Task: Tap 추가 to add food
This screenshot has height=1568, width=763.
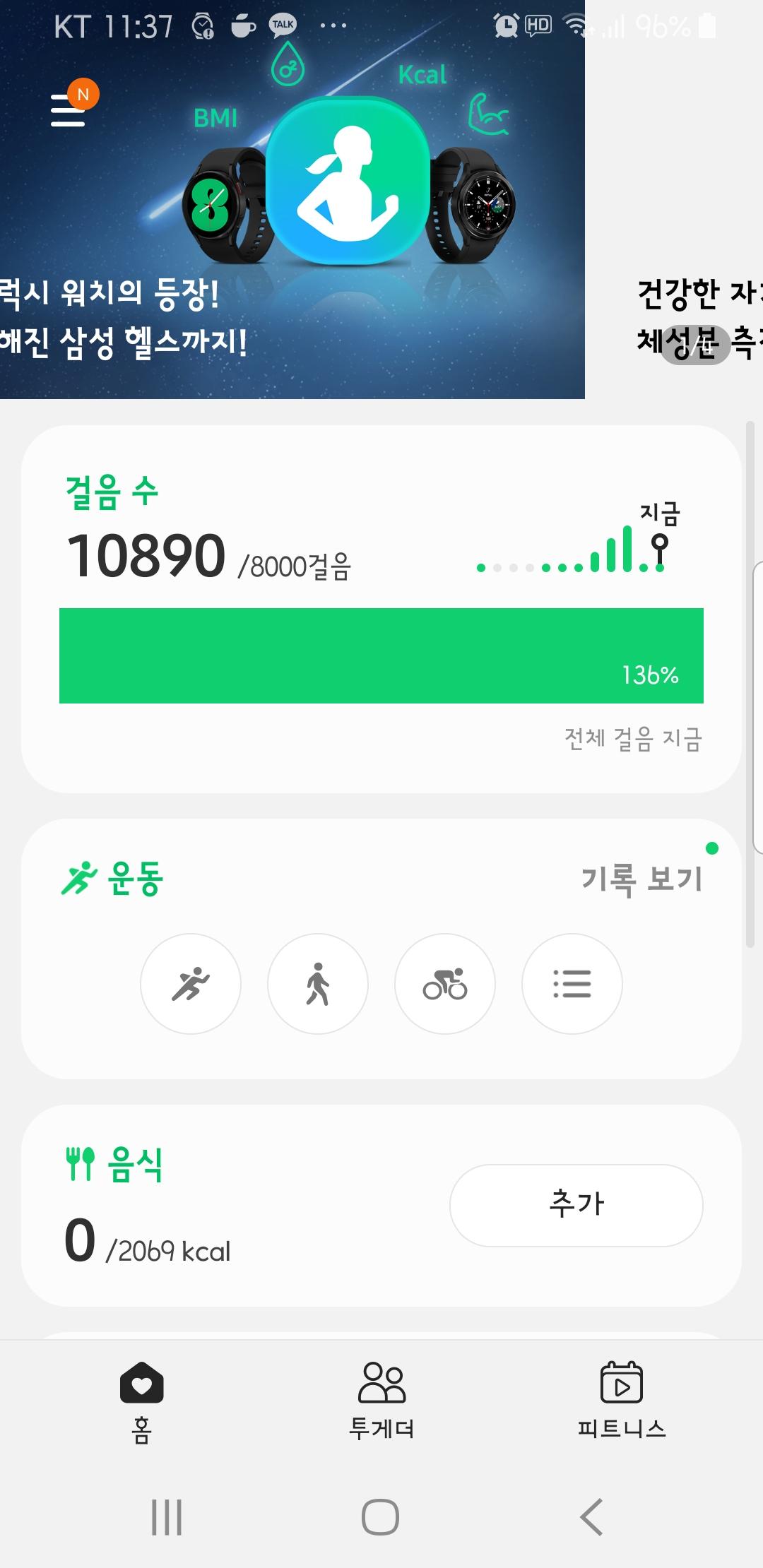Action: 576,1205
